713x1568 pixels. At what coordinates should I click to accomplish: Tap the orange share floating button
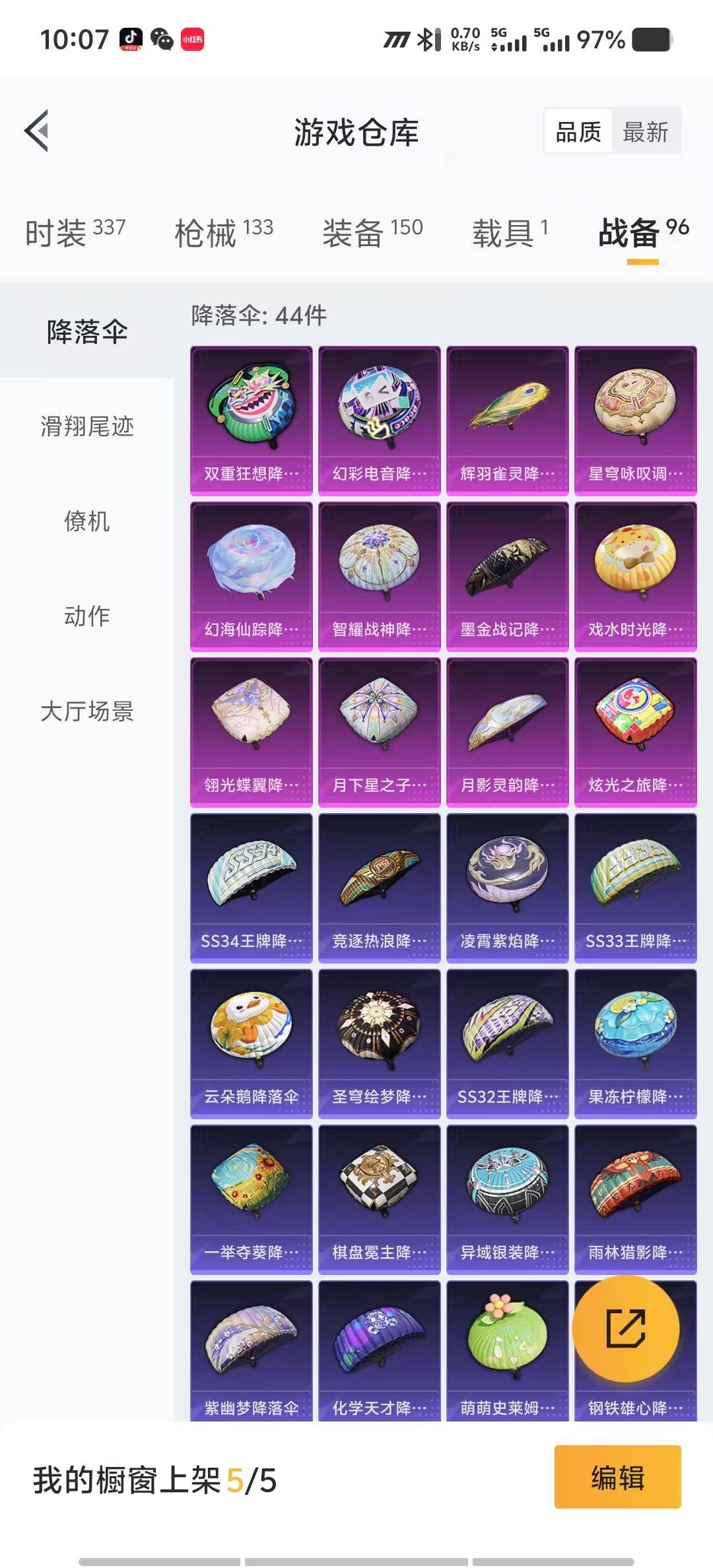[625, 1328]
